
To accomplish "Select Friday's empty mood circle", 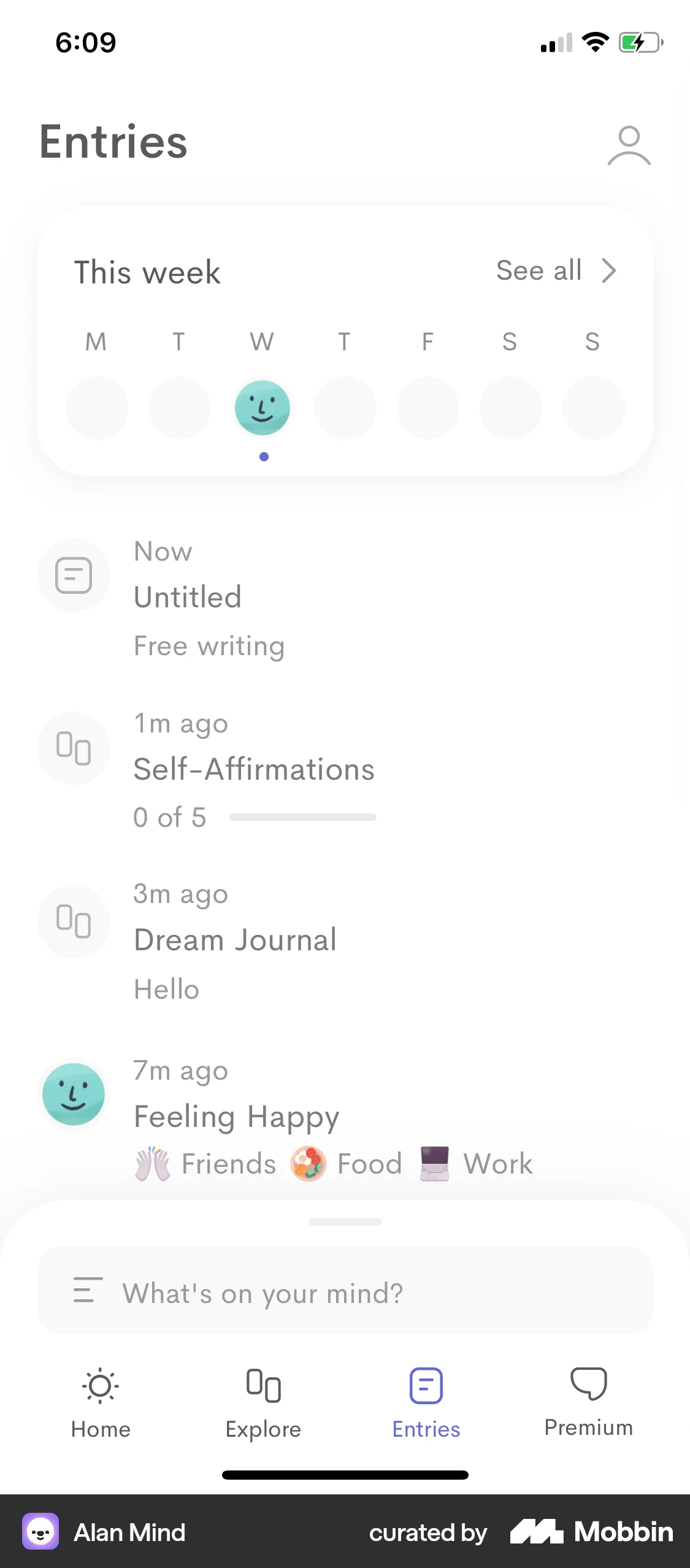I will pyautogui.click(x=427, y=407).
